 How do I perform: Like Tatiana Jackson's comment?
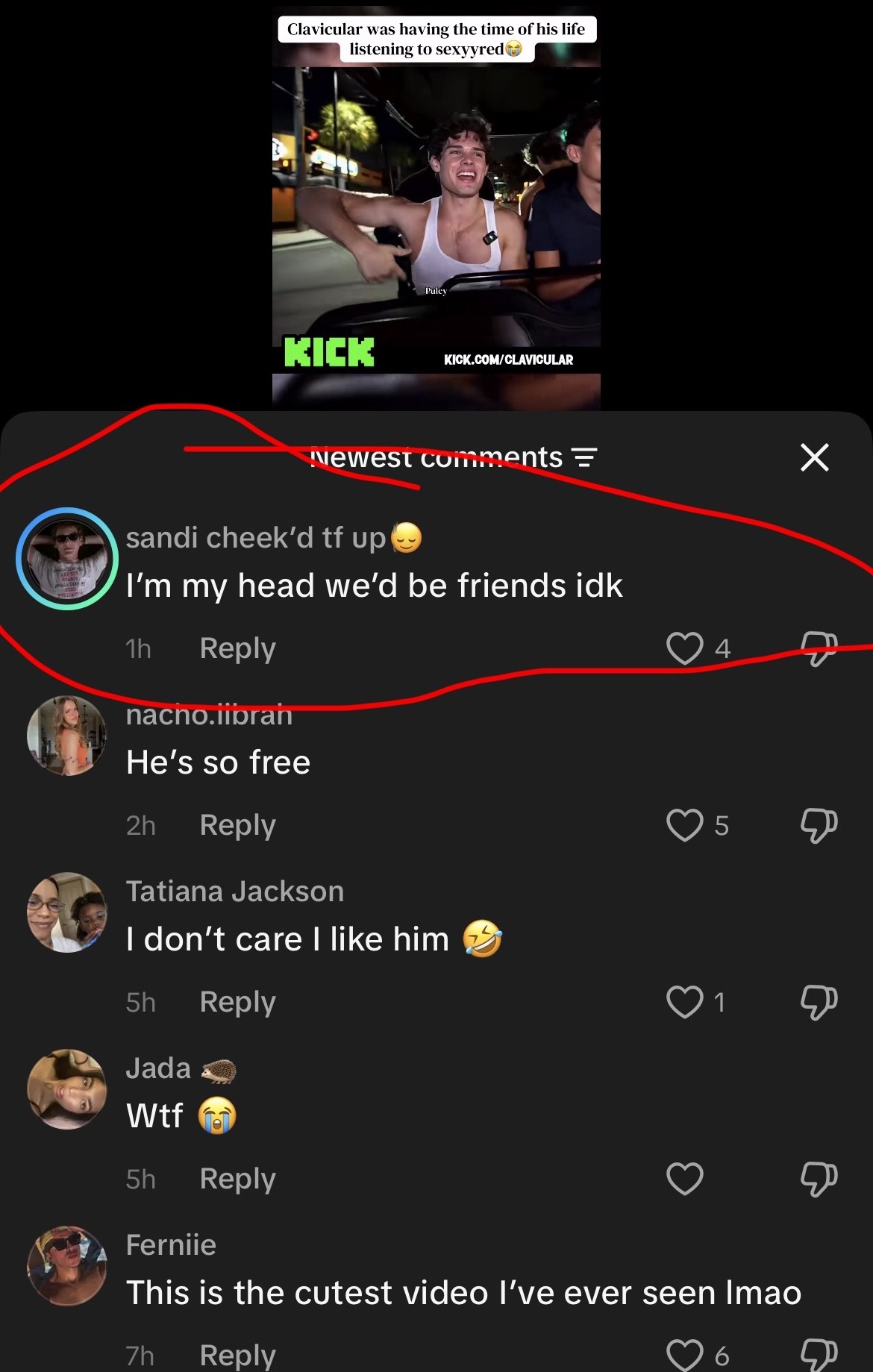point(684,1002)
